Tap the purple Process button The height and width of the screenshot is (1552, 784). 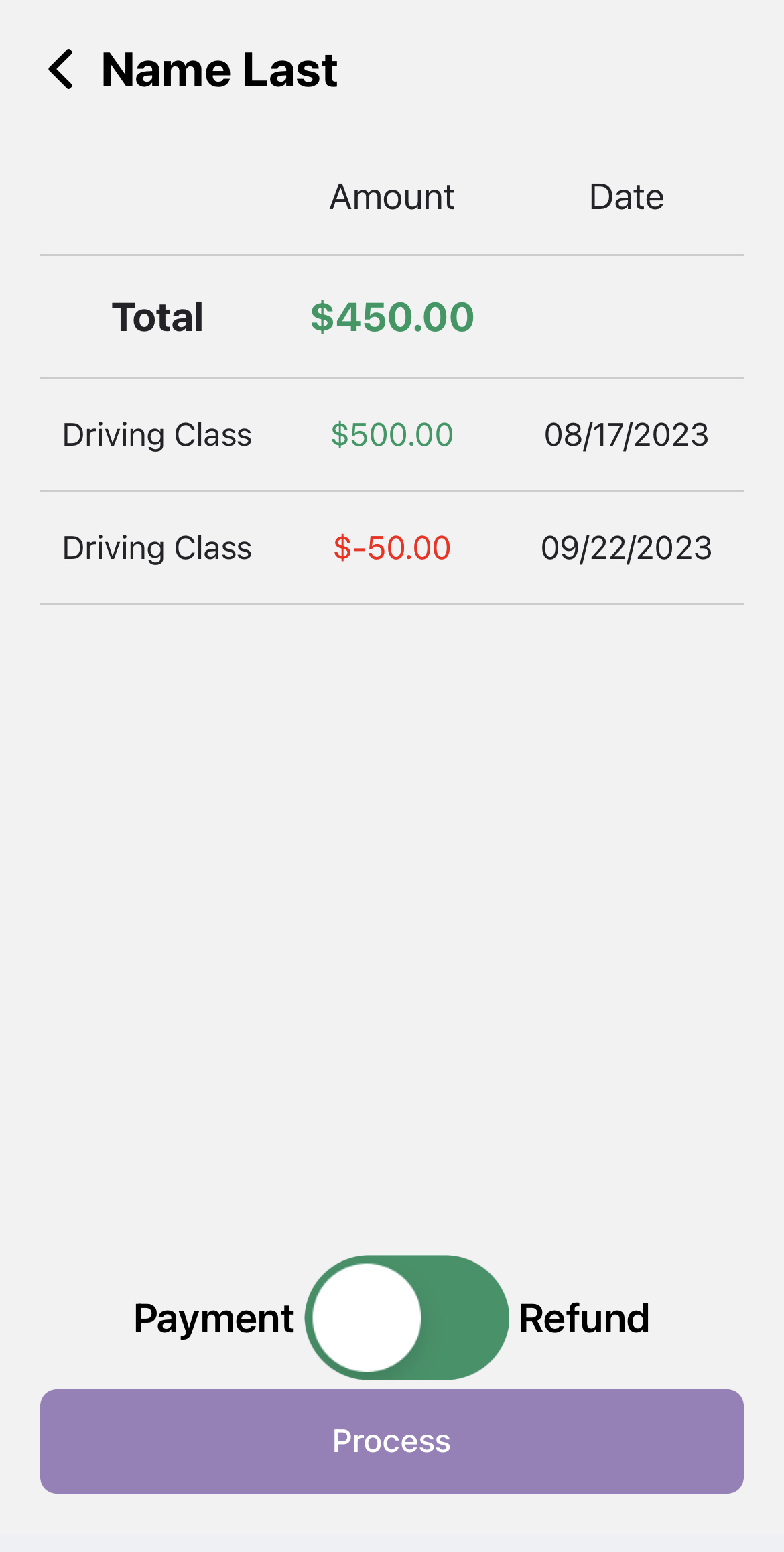(x=392, y=1441)
